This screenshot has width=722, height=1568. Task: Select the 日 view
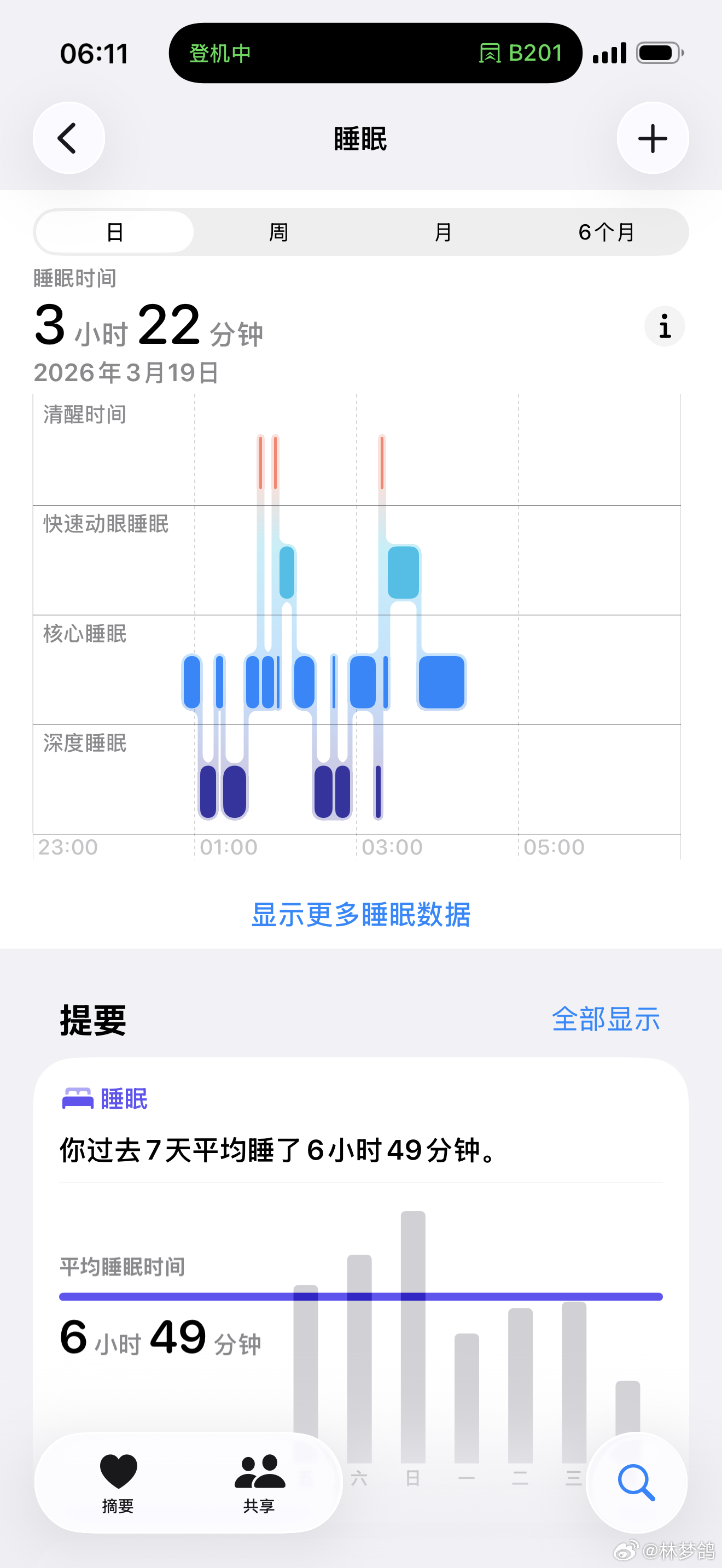coord(115,232)
